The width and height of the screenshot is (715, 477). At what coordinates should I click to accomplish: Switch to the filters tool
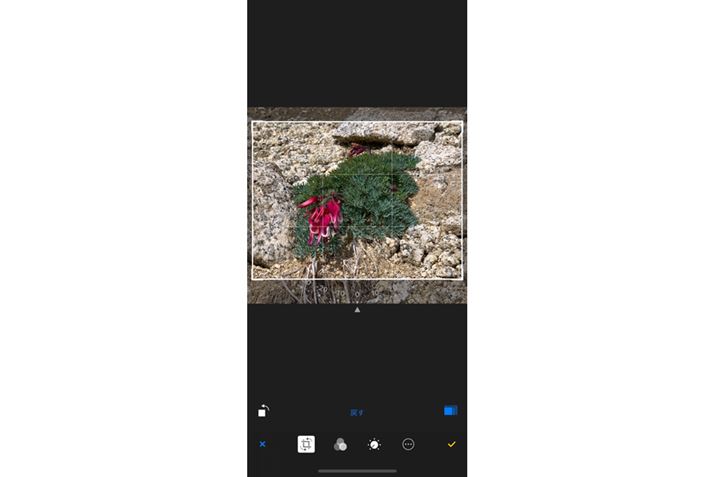[x=340, y=444]
